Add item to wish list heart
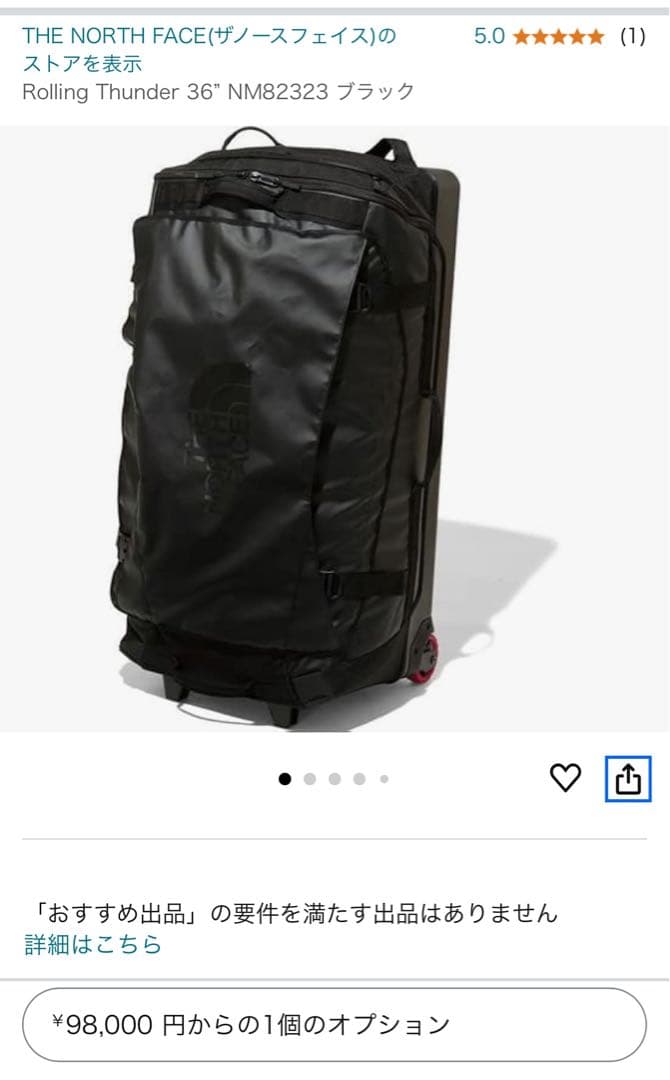Image resolution: width=670 pixels, height=1080 pixels. [566, 777]
